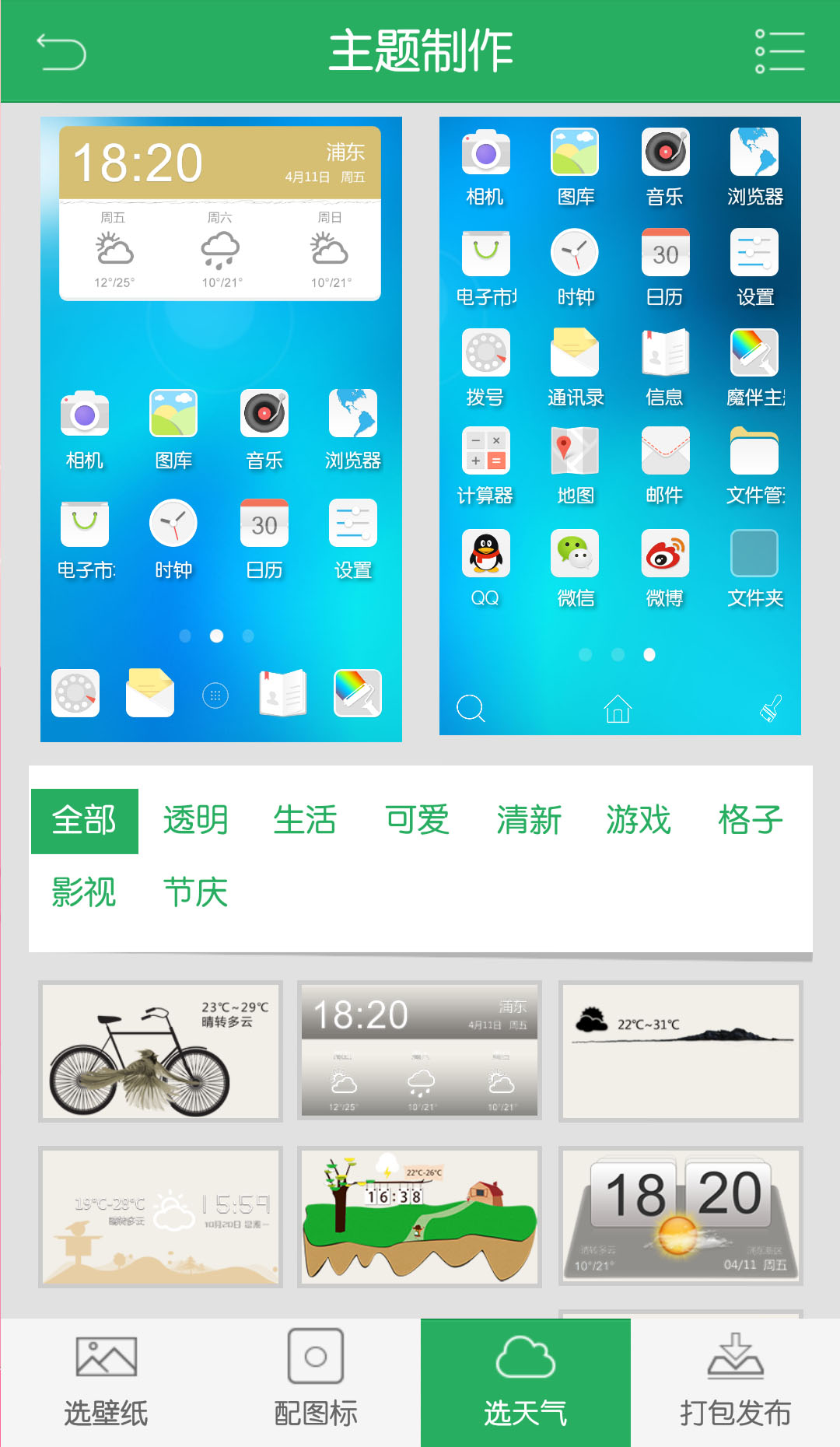Image resolution: width=840 pixels, height=1447 pixels.
Task: Switch to 选壁纸 tab
Action: (x=106, y=1382)
